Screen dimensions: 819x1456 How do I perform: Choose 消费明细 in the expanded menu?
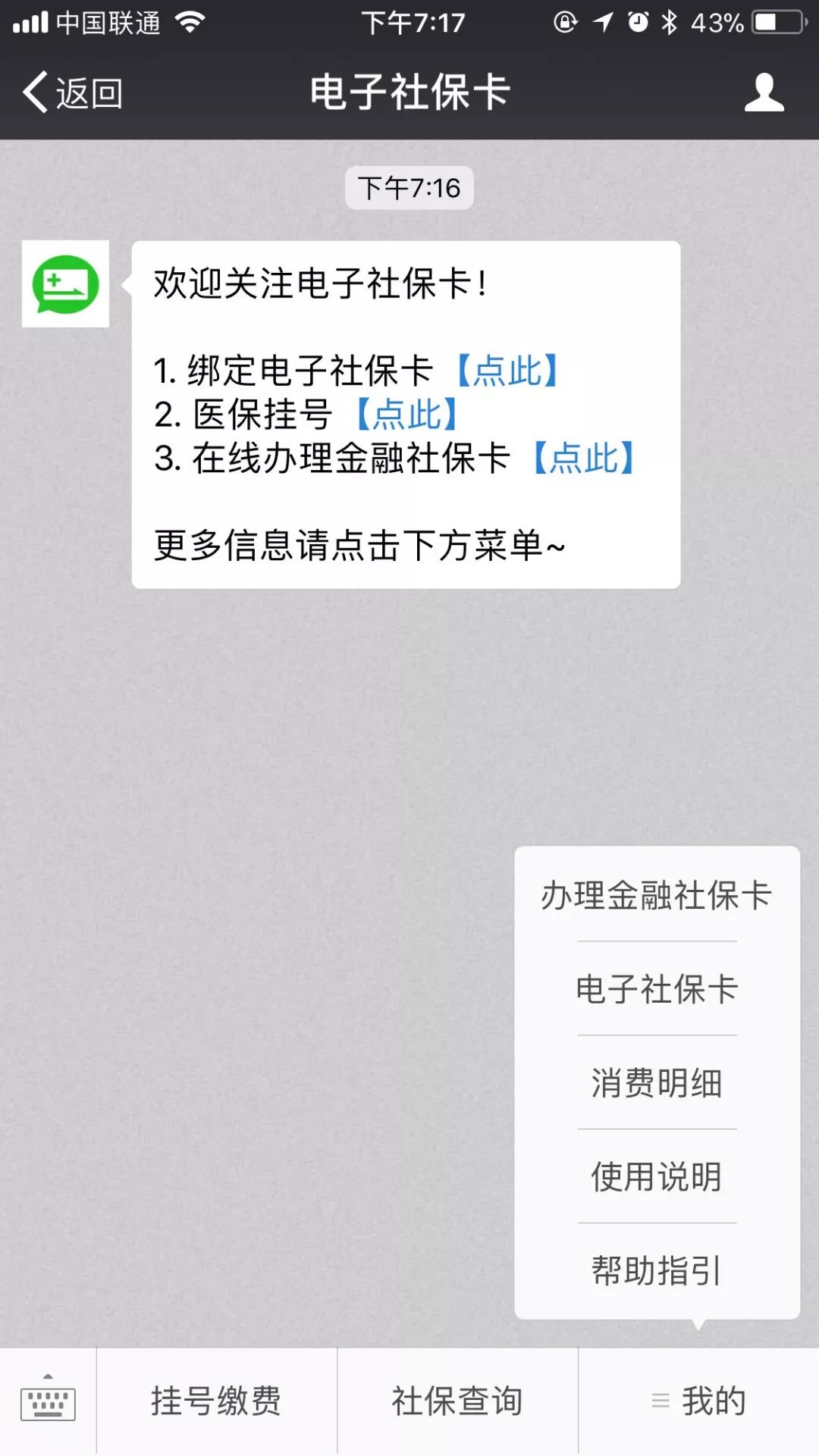click(657, 1082)
